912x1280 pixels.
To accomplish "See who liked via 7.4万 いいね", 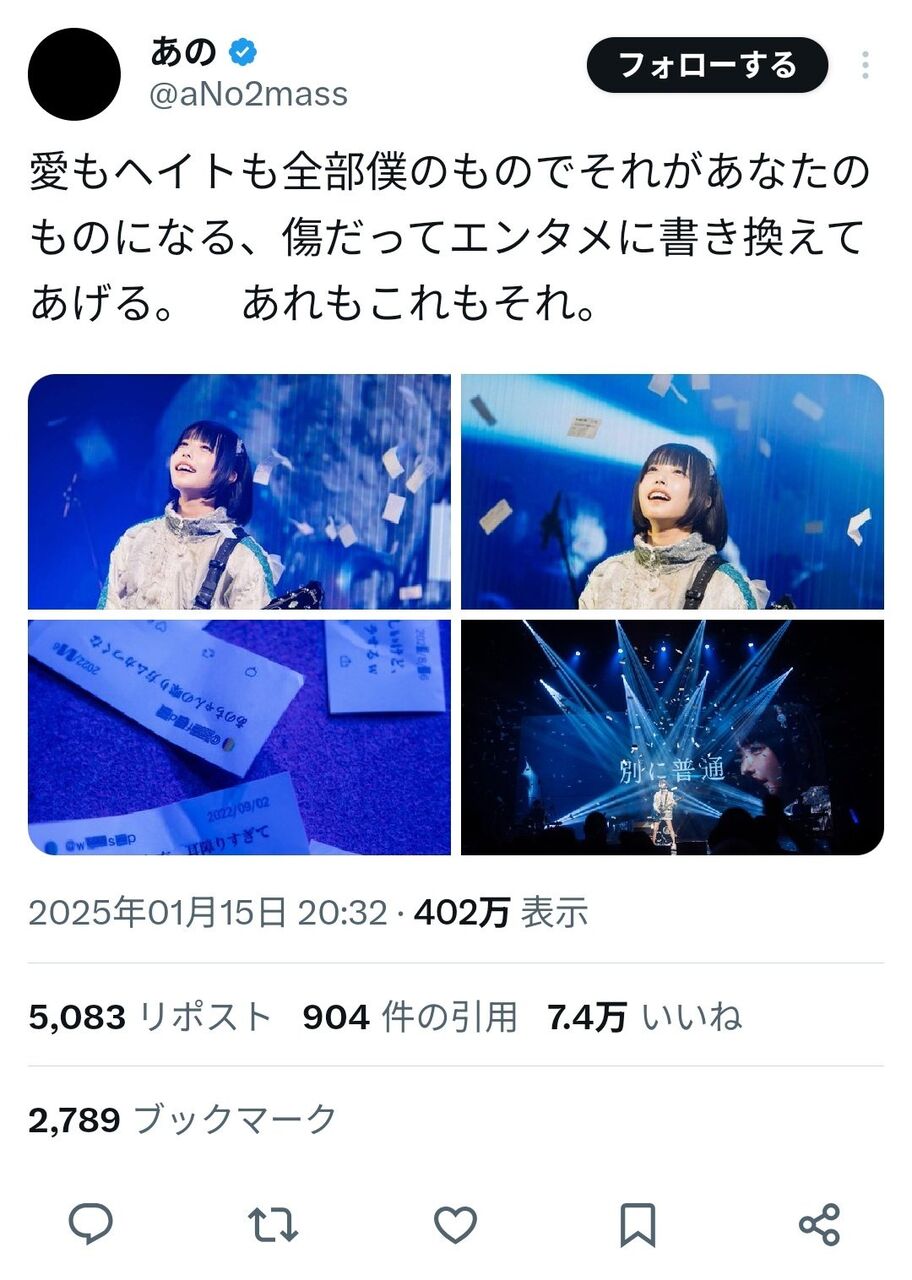I will pos(644,1017).
